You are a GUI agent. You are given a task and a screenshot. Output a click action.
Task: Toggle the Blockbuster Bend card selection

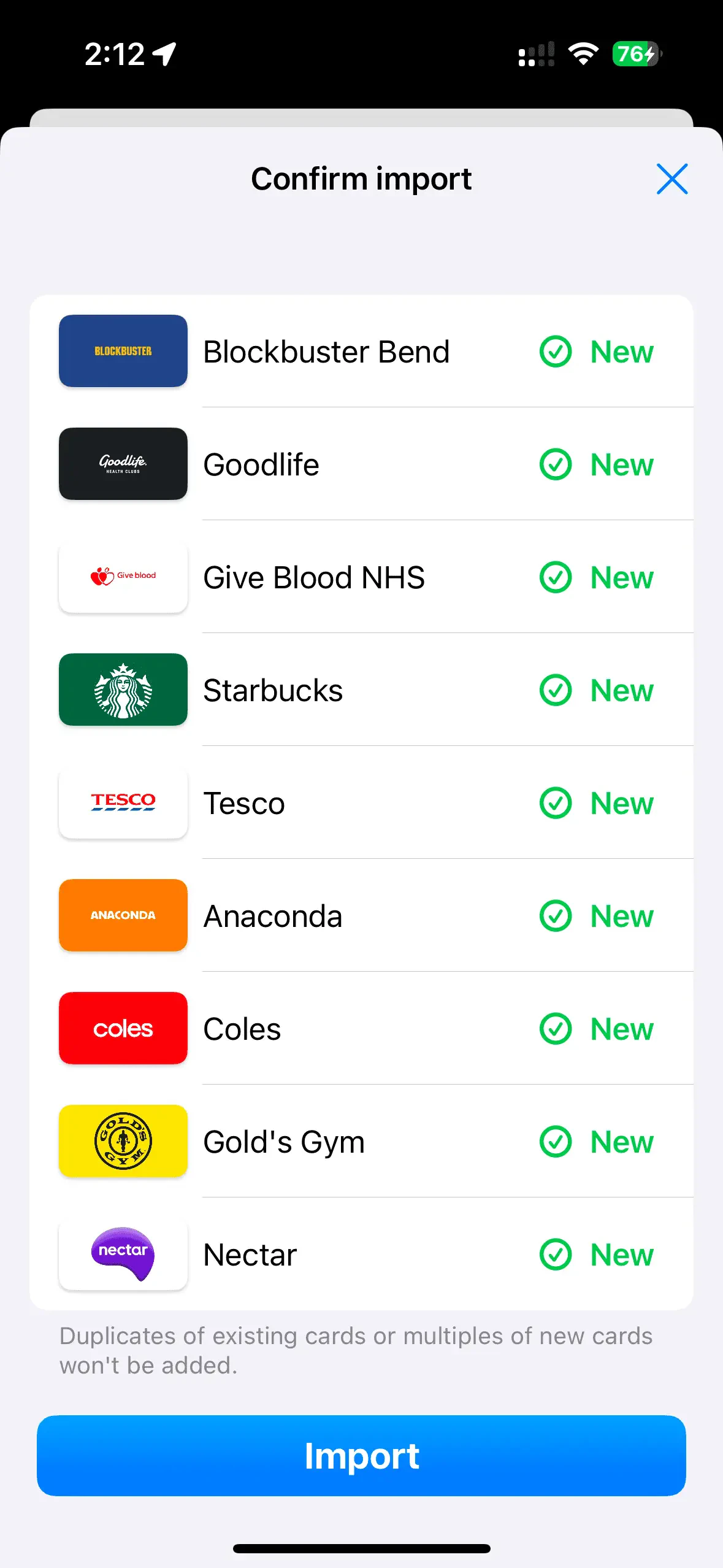(556, 352)
